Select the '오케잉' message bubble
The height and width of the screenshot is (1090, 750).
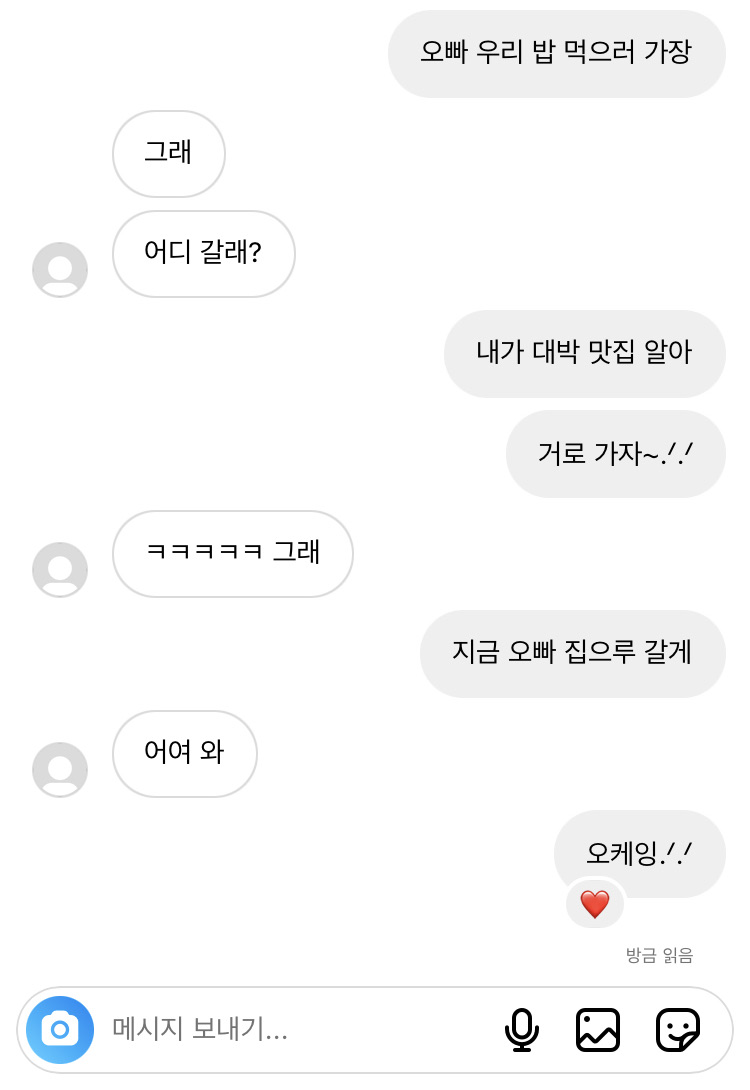click(640, 853)
